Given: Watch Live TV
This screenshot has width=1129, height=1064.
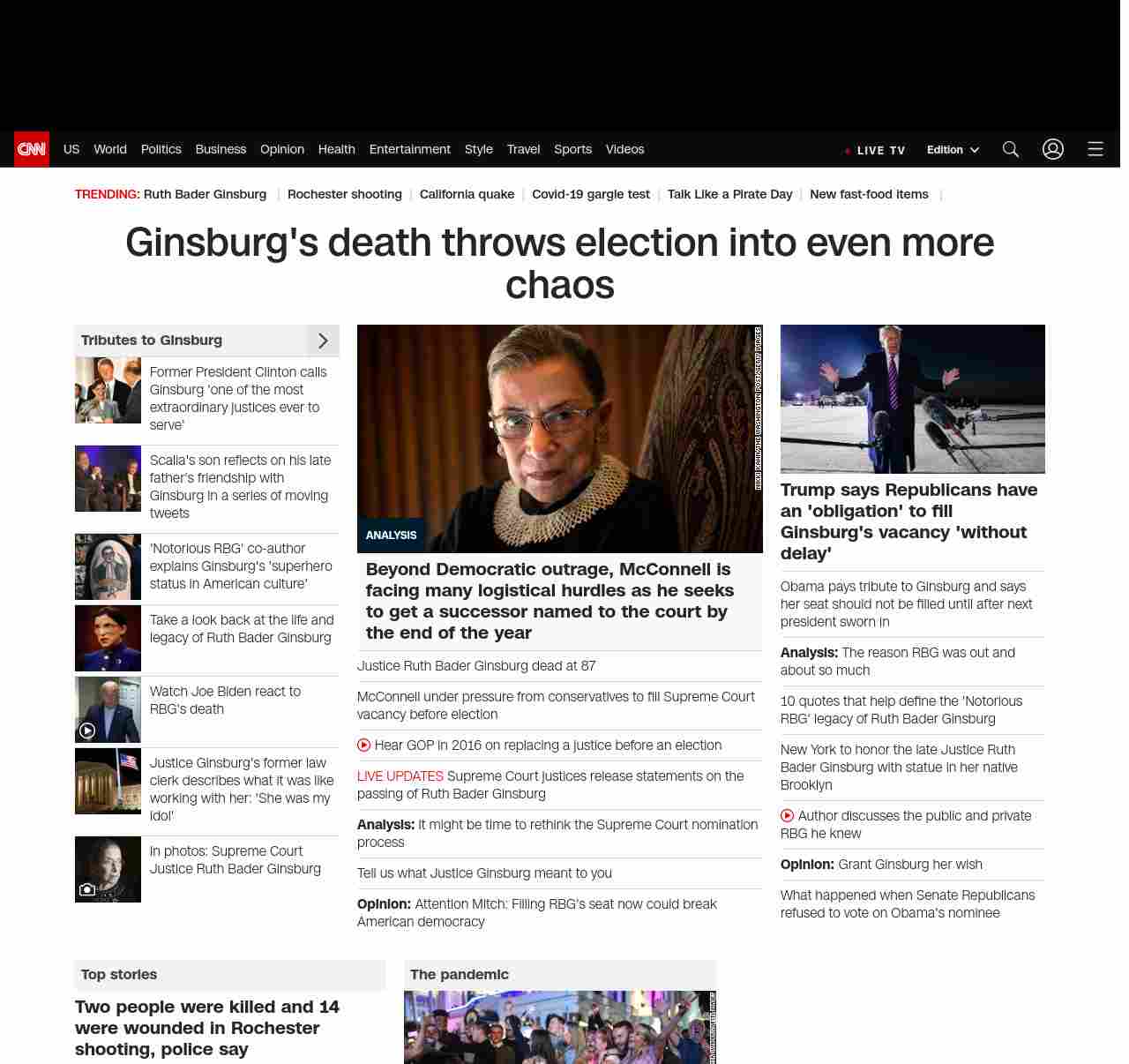Looking at the screenshot, I should [x=876, y=150].
